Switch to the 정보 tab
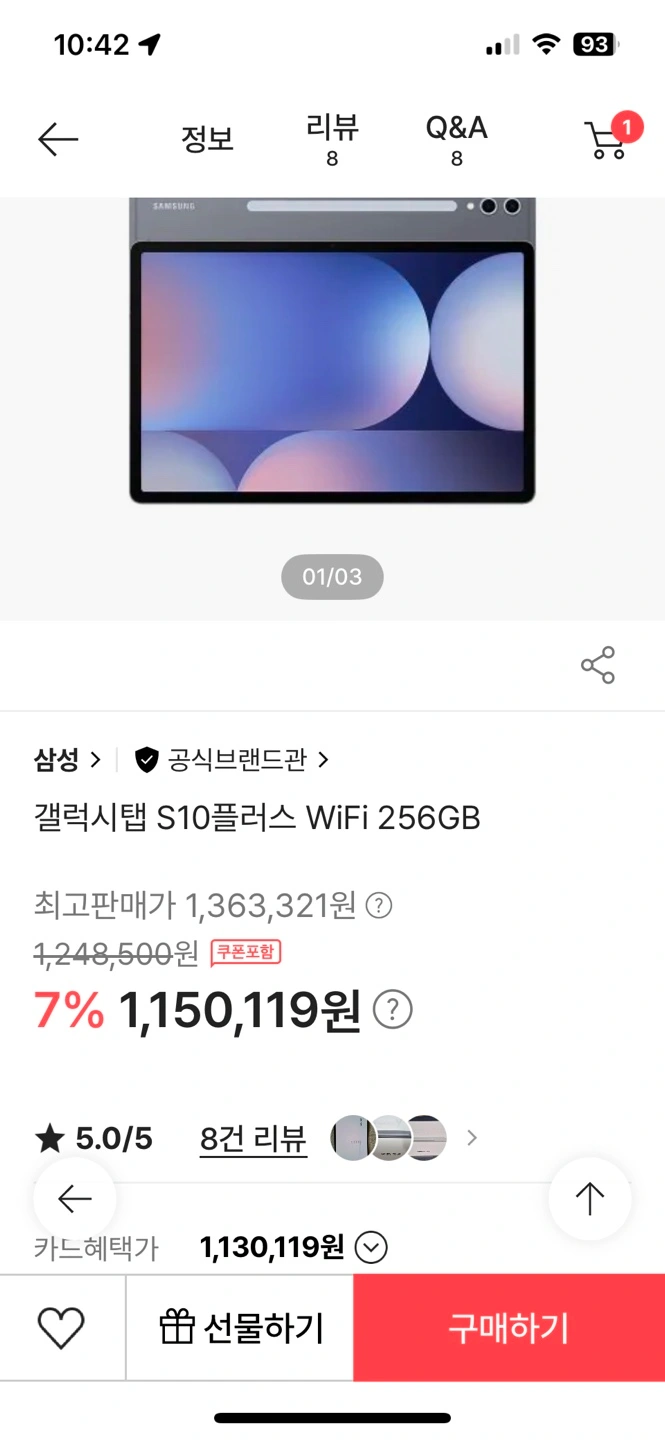 pyautogui.click(x=207, y=140)
